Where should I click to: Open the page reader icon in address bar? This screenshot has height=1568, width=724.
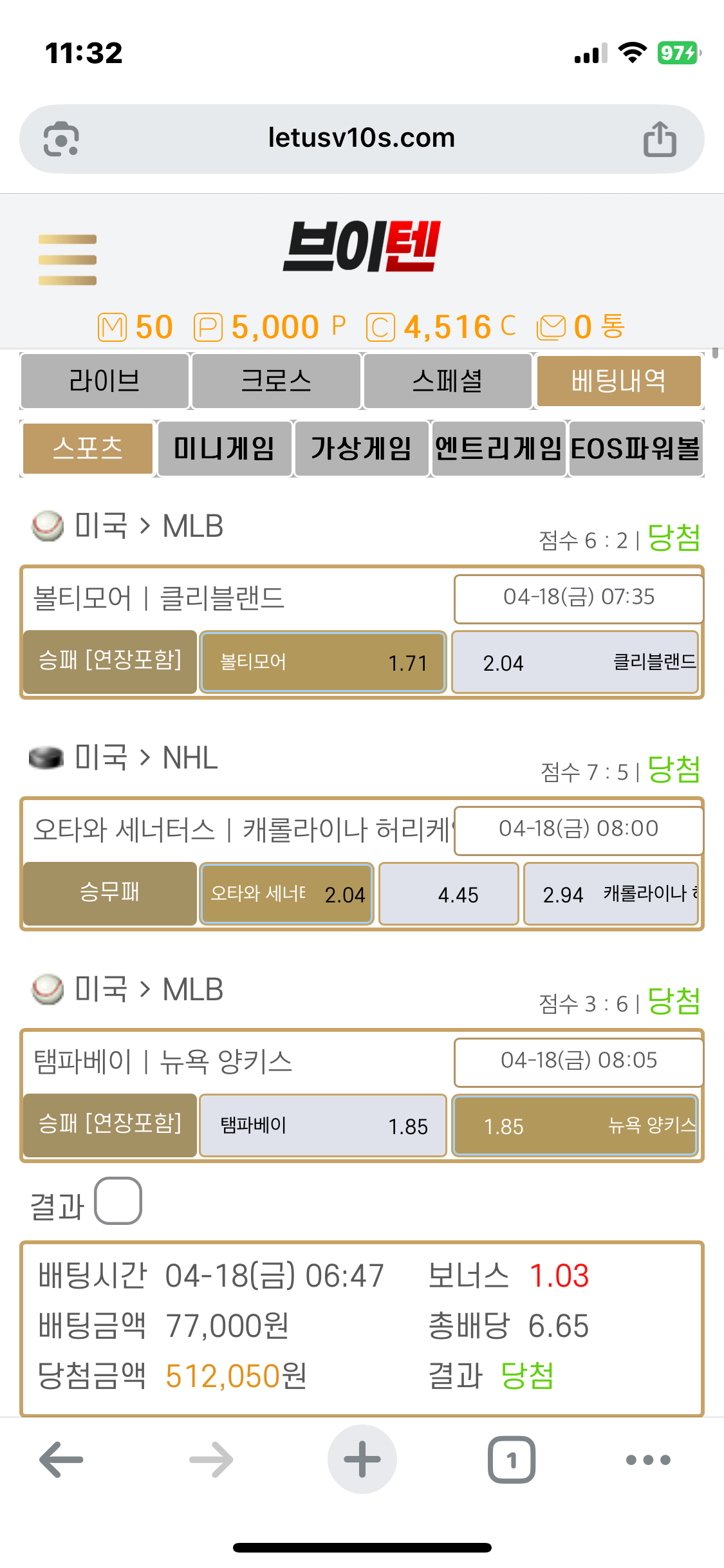coord(61,139)
